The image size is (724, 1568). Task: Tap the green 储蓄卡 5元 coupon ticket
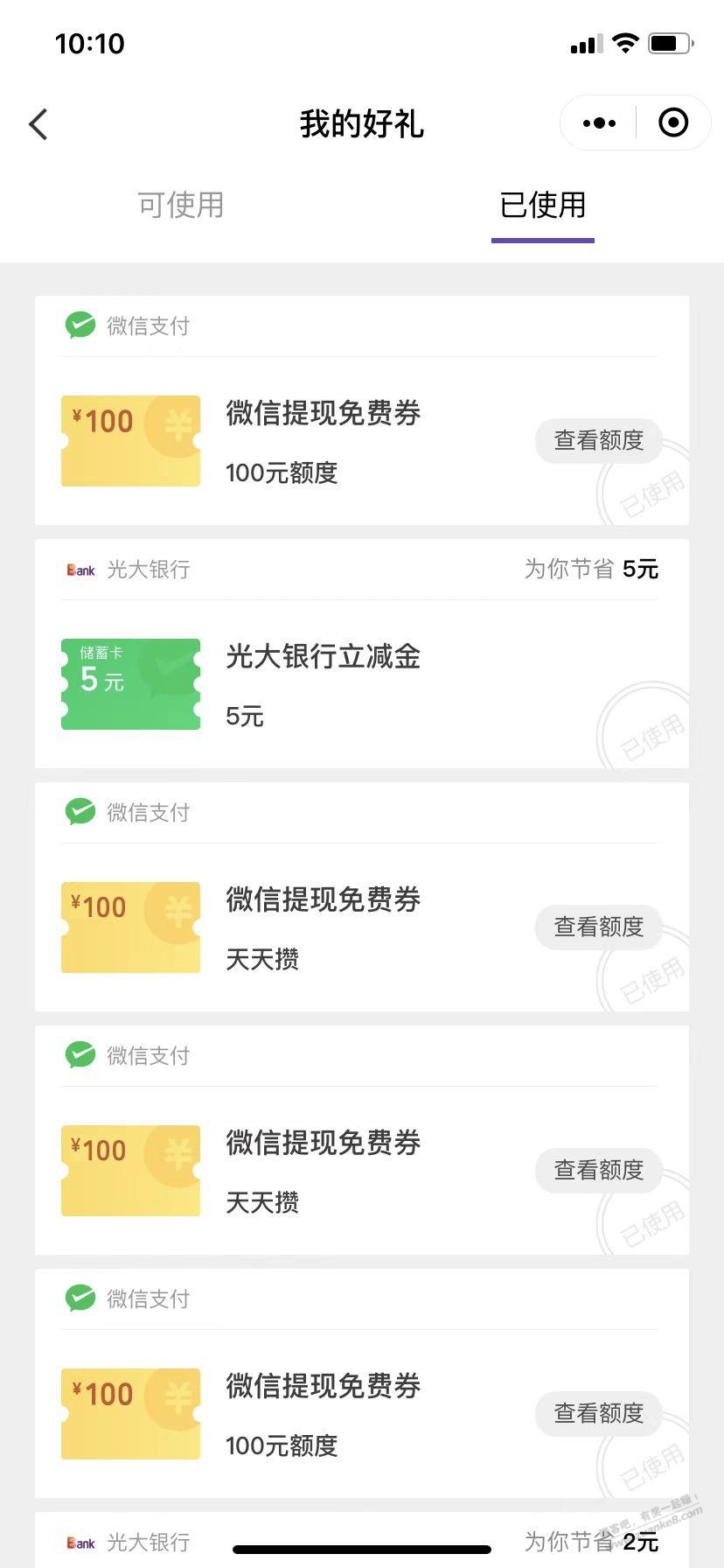[x=129, y=683]
